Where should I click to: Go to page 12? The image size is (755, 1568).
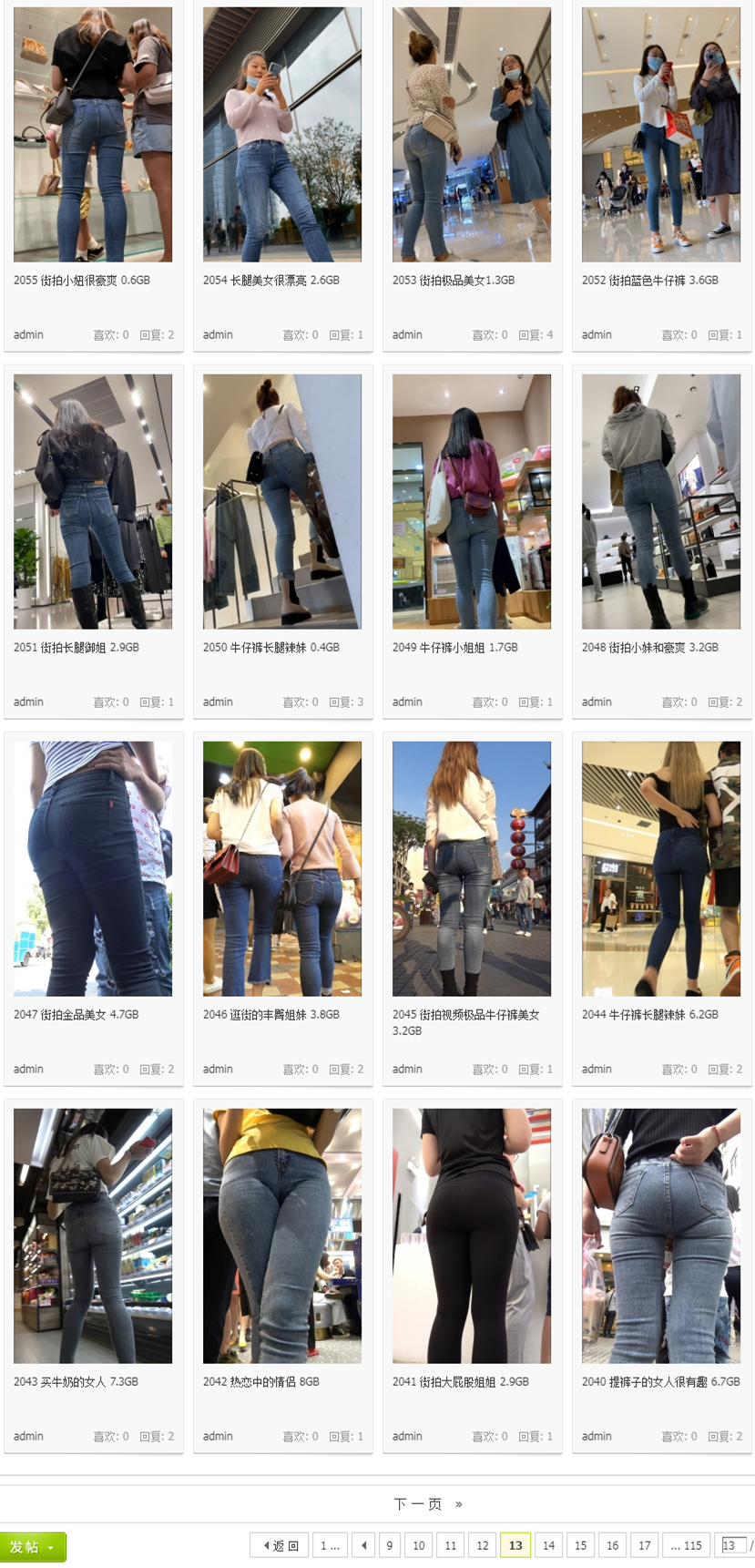coord(483,1545)
